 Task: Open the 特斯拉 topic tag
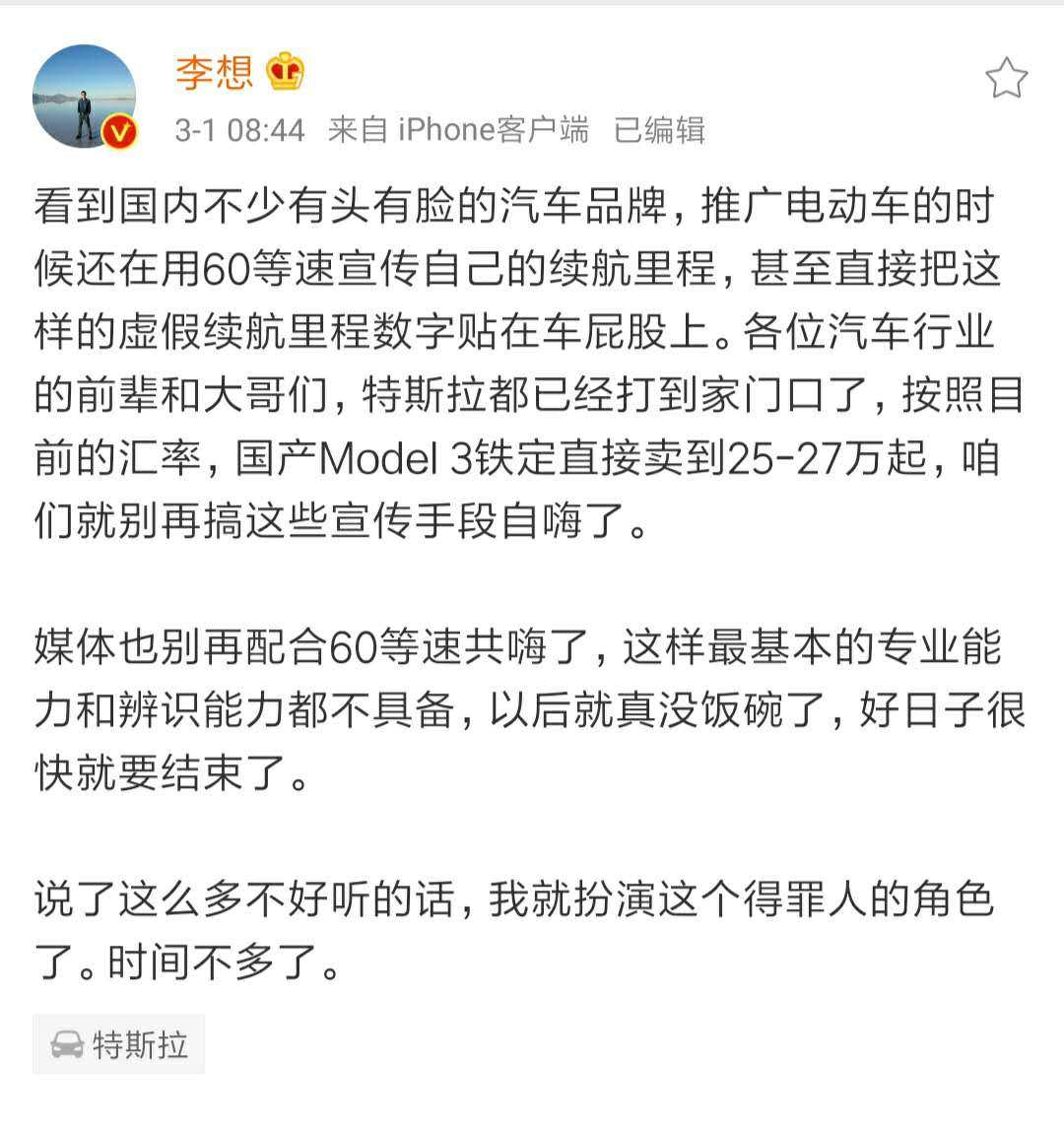click(119, 1044)
